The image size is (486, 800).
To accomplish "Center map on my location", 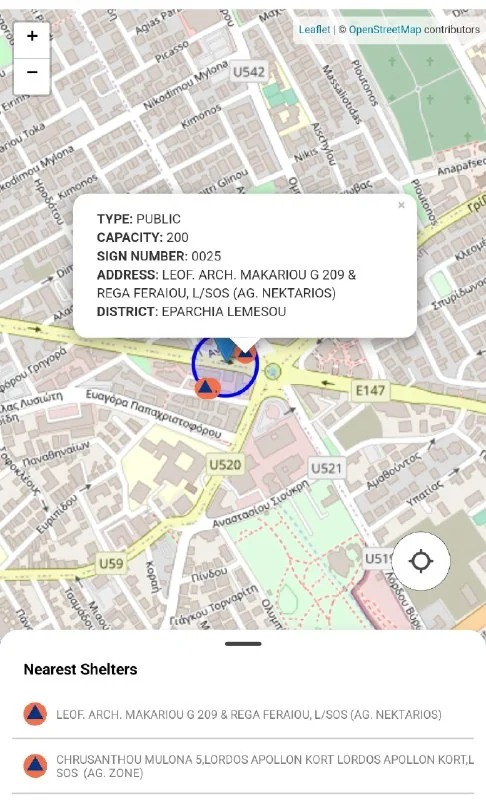I will pos(421,561).
